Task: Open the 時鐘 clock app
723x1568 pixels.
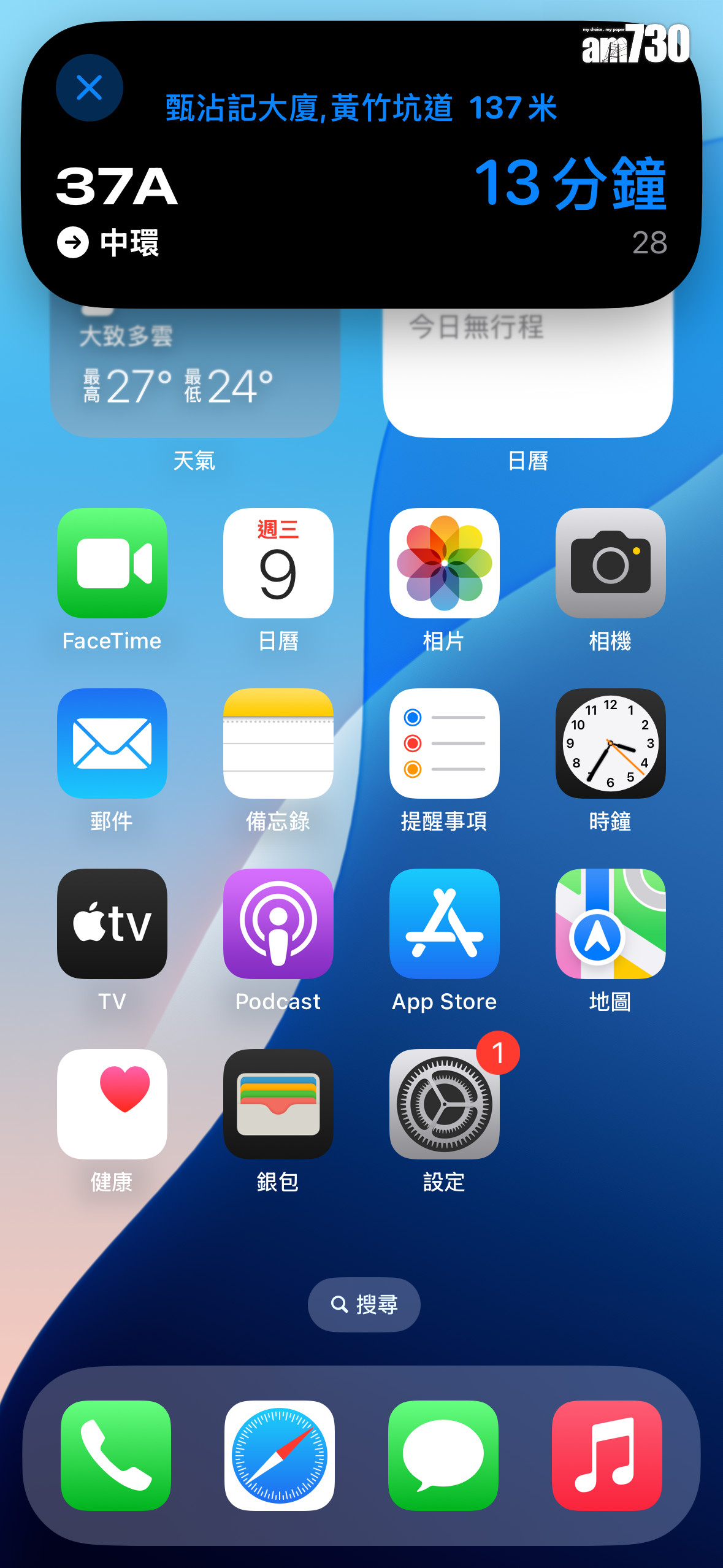Action: coord(610,743)
